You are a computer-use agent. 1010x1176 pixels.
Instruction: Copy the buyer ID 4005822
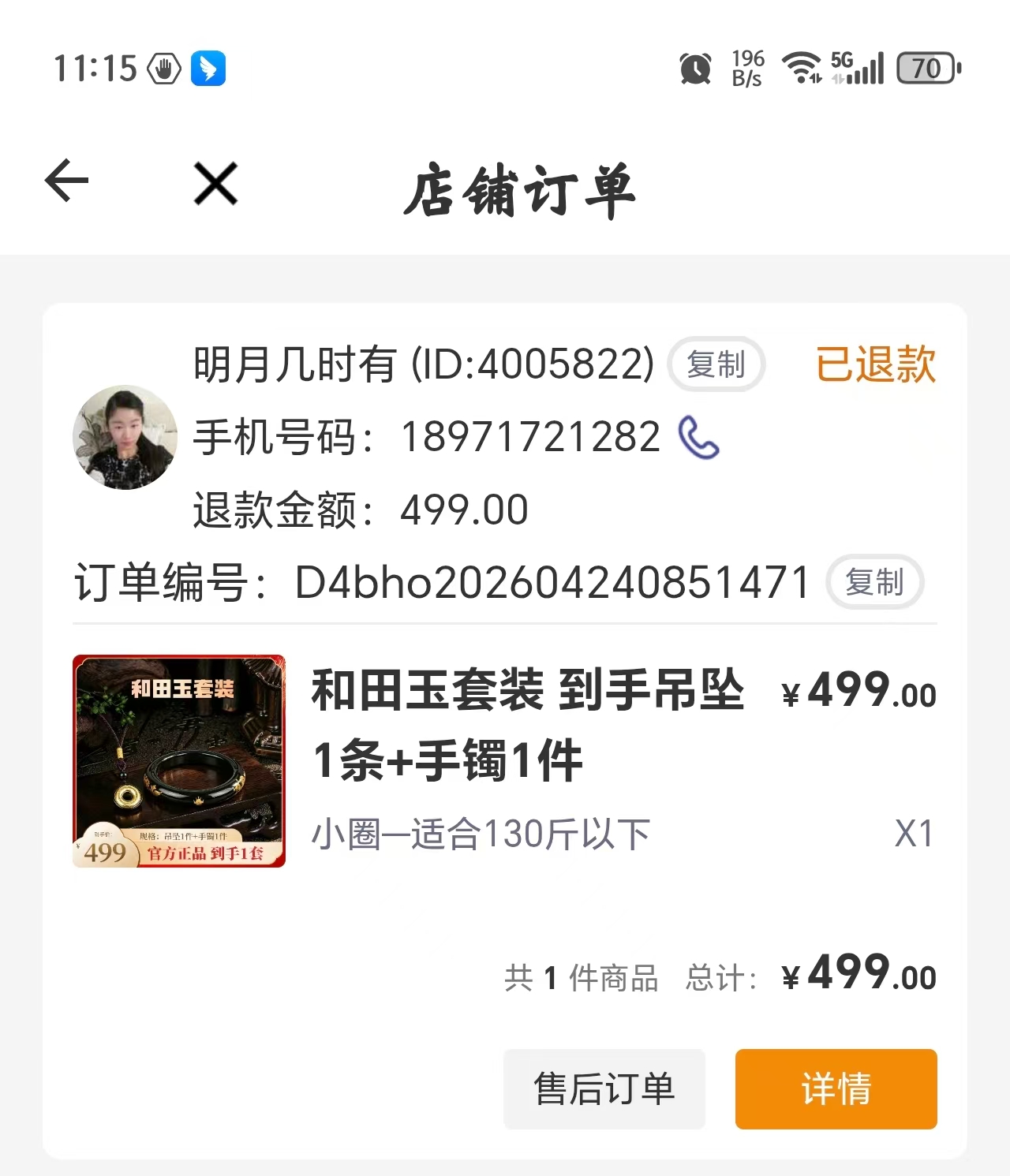coord(716,364)
